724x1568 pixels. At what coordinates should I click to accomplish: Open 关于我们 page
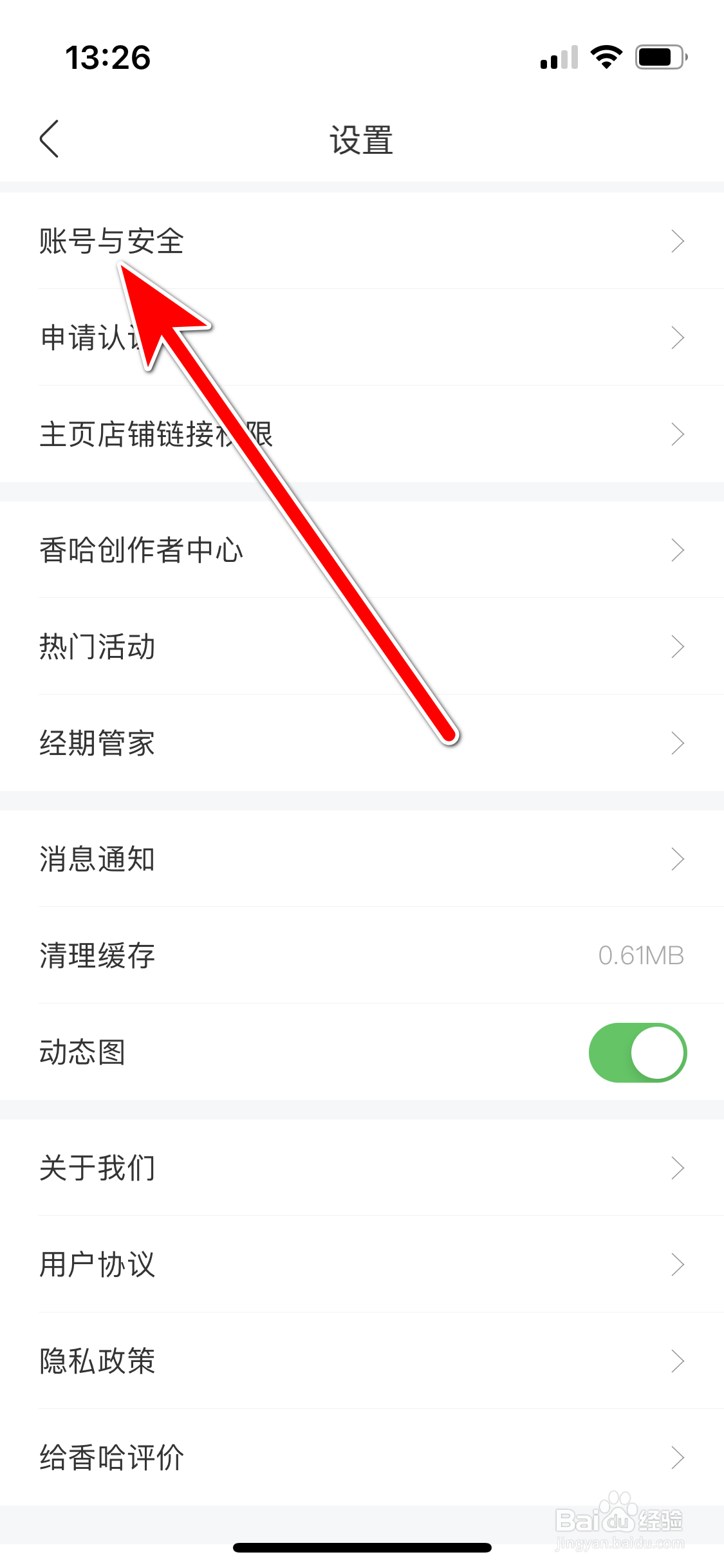(95, 1167)
